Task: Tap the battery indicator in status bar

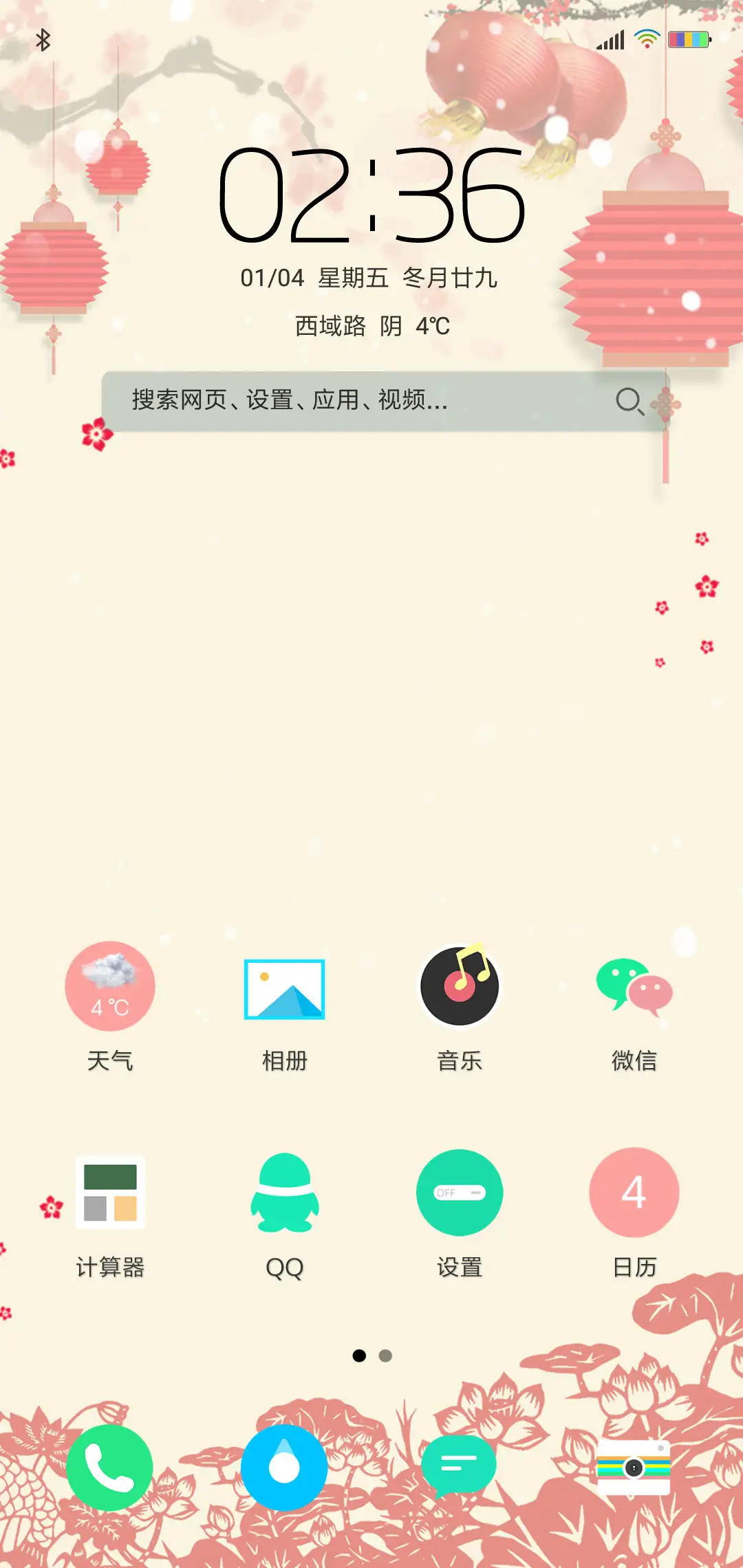Action: click(x=691, y=40)
